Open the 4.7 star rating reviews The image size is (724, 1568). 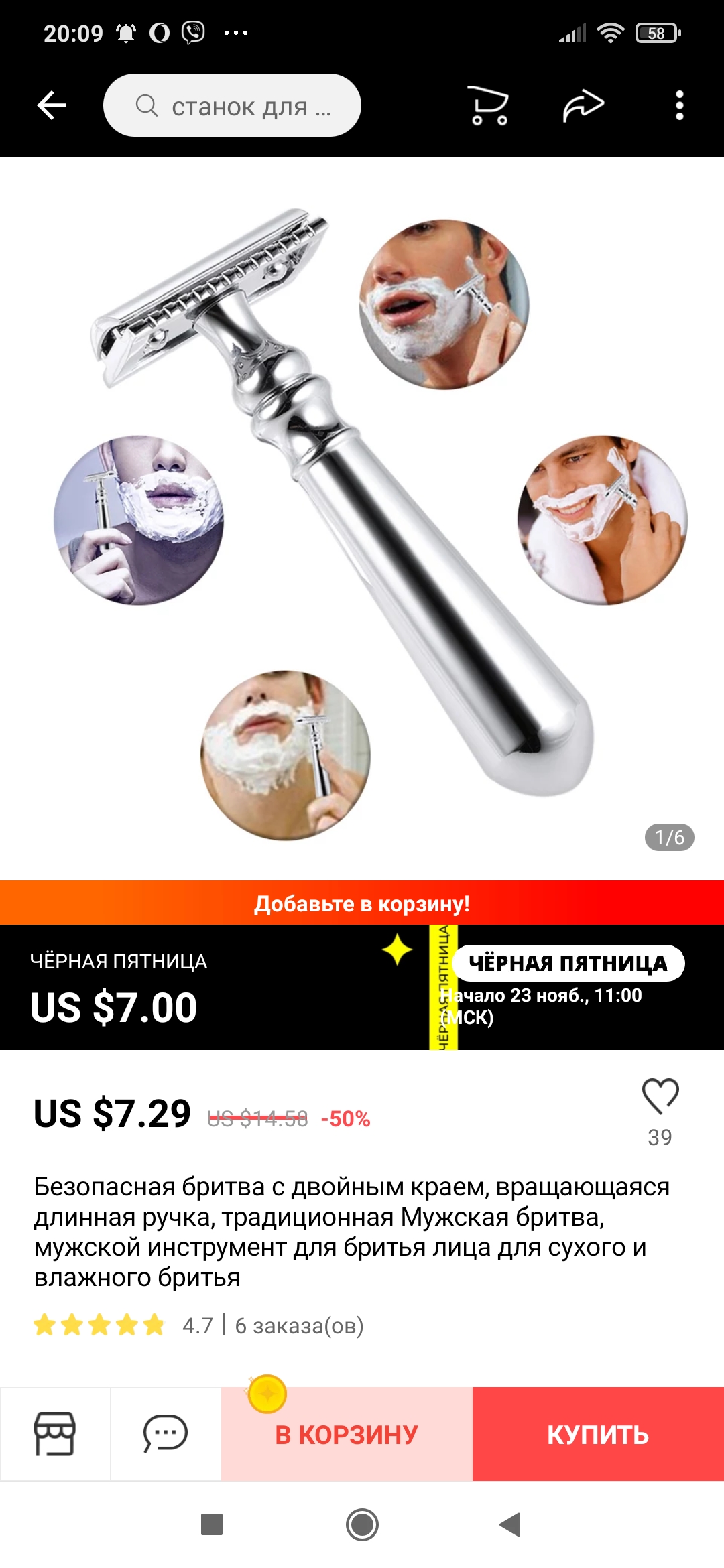pyautogui.click(x=101, y=1325)
